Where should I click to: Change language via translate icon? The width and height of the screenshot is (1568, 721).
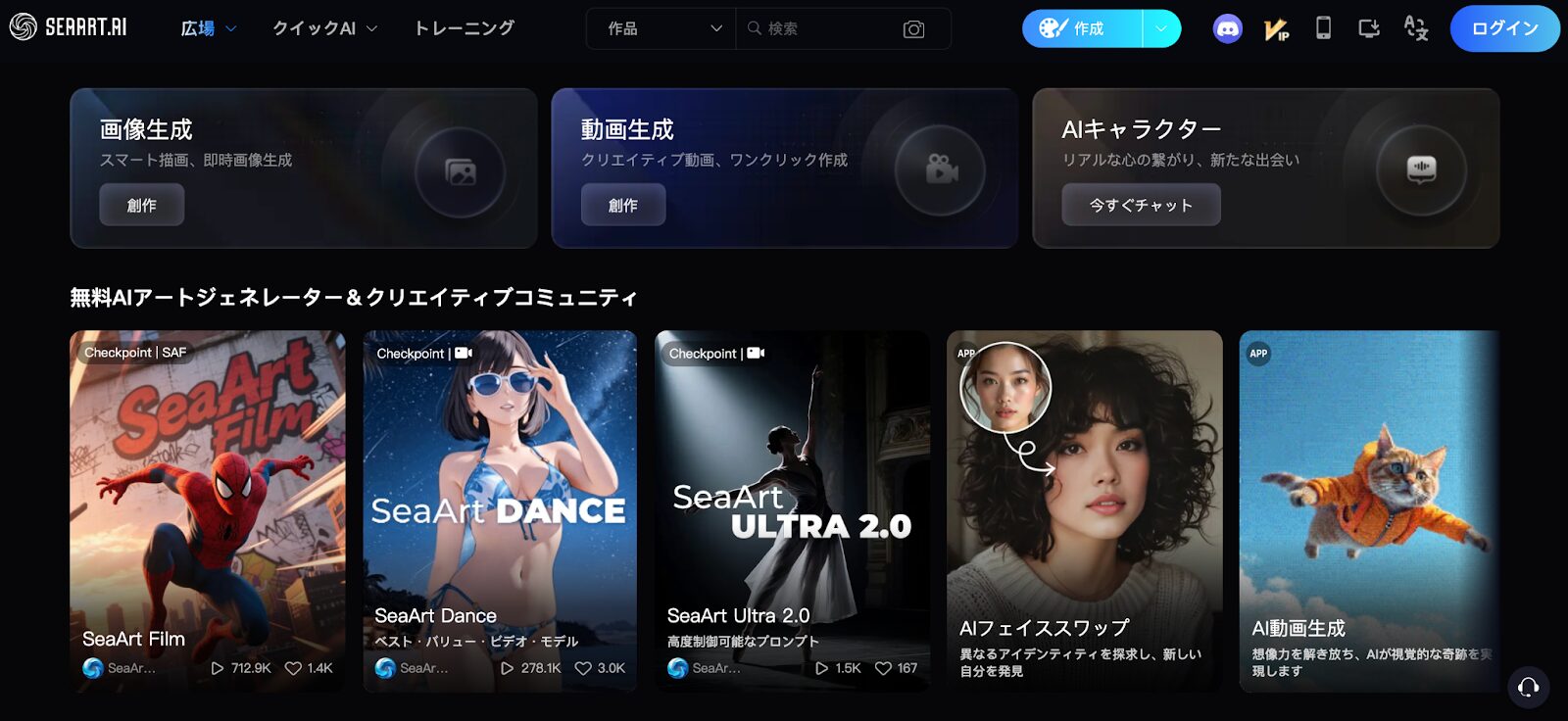1415,28
